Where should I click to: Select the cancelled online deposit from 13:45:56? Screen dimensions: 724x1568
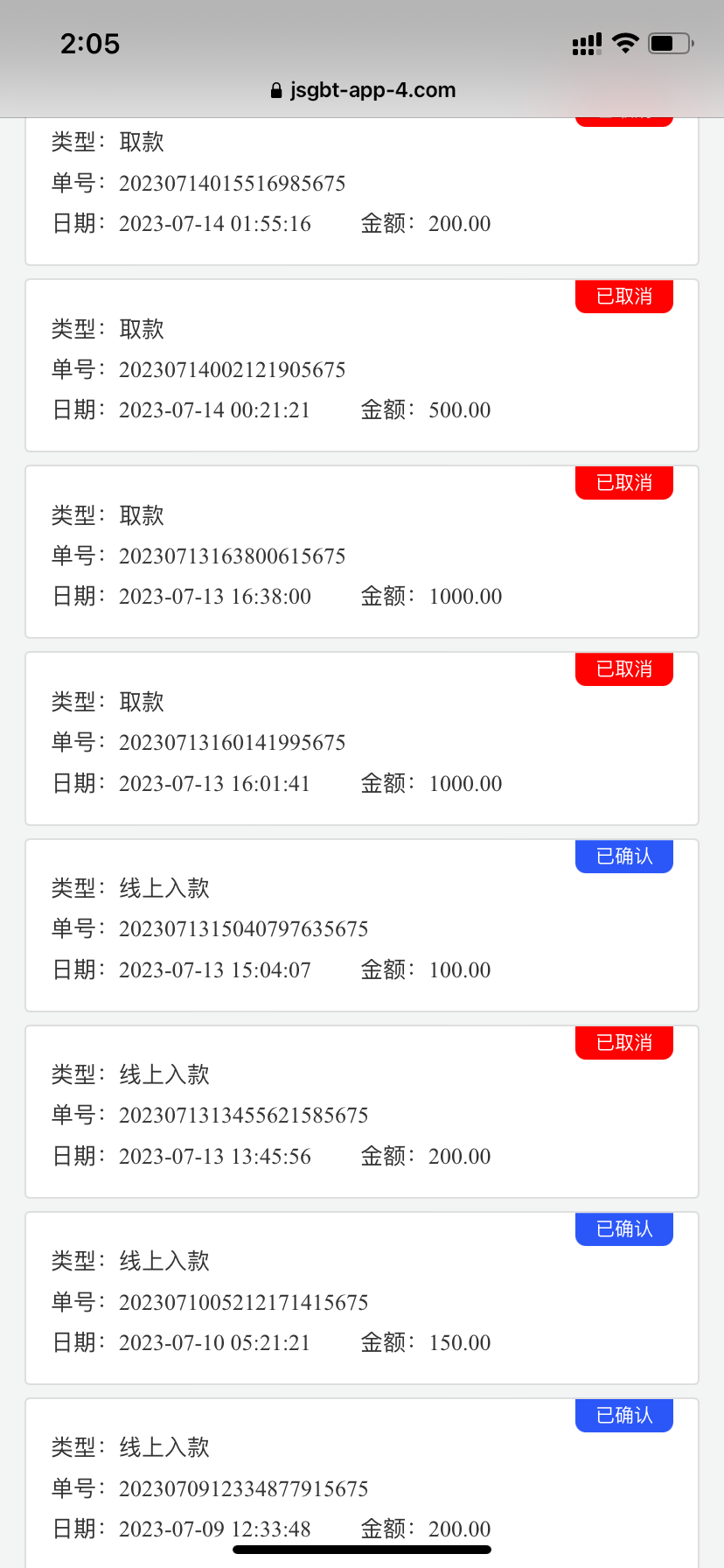(362, 1112)
